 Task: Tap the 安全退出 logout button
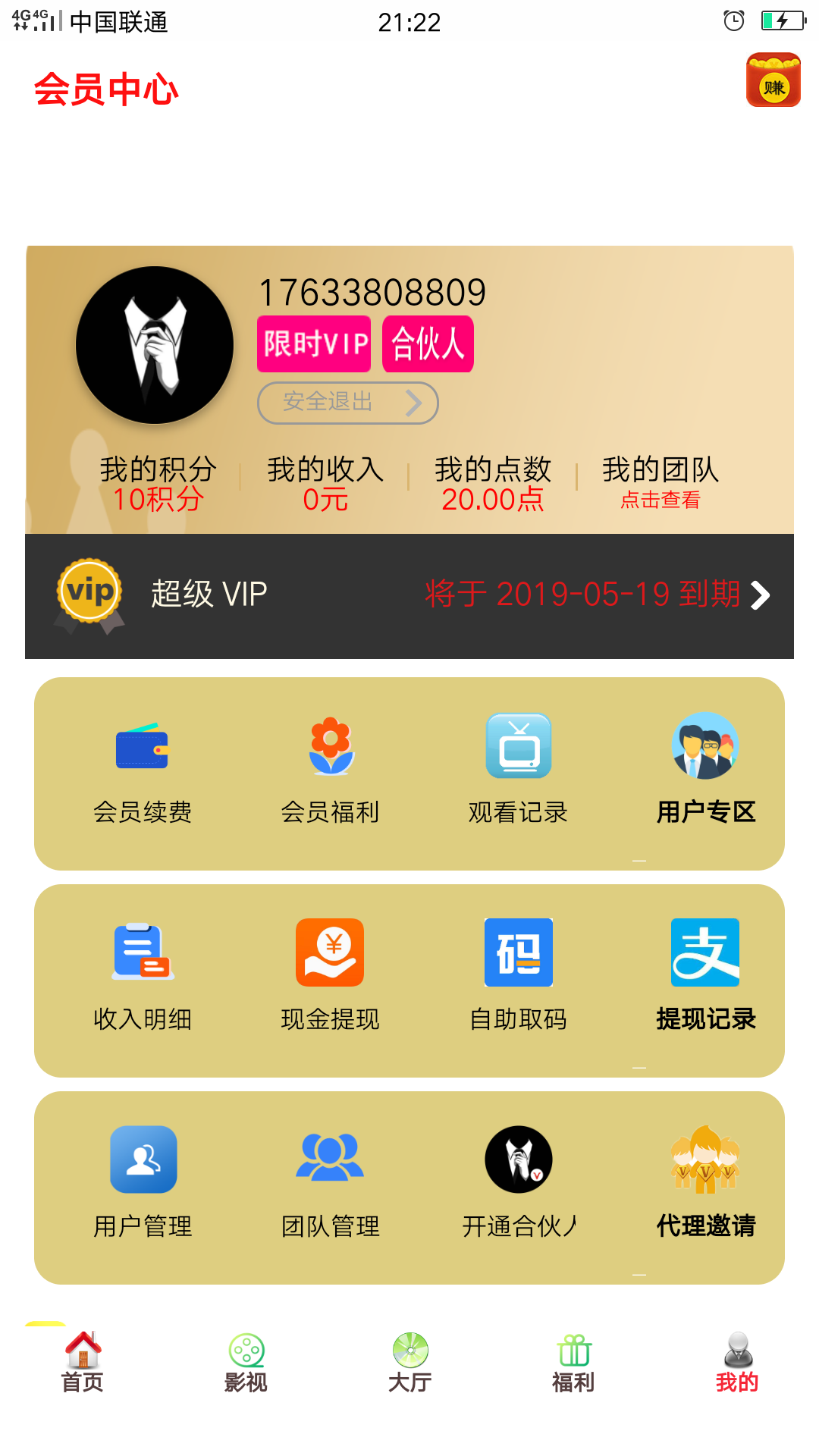coord(348,403)
